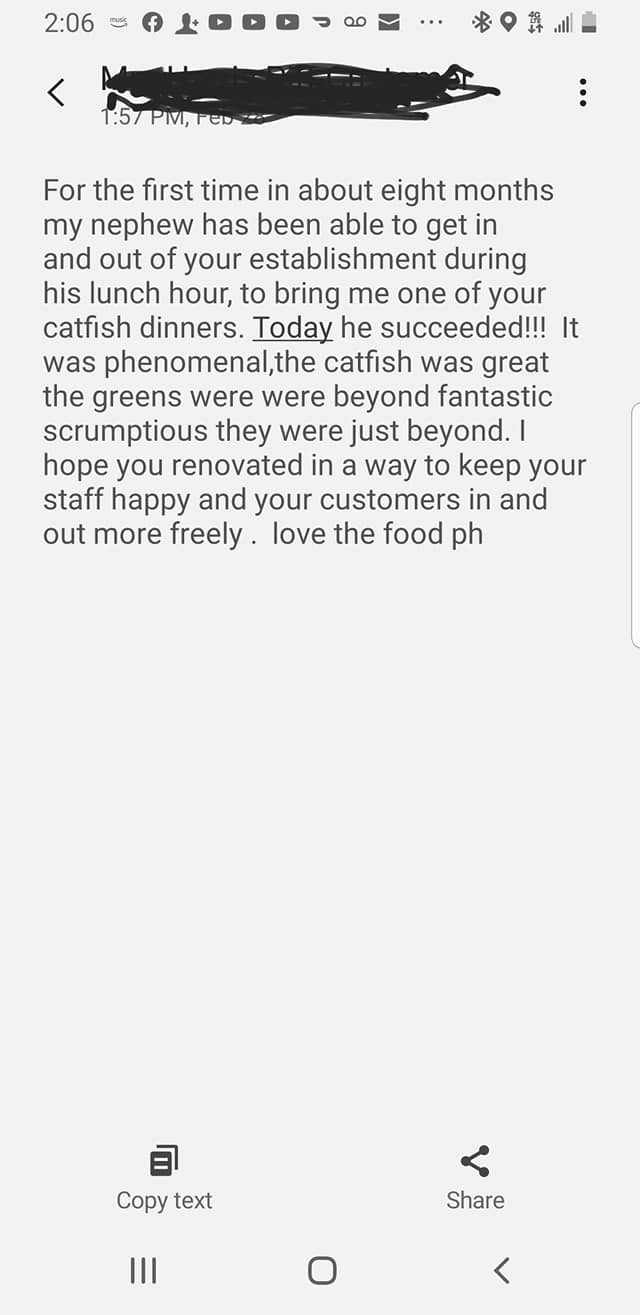Tap the system back button

point(502,1270)
